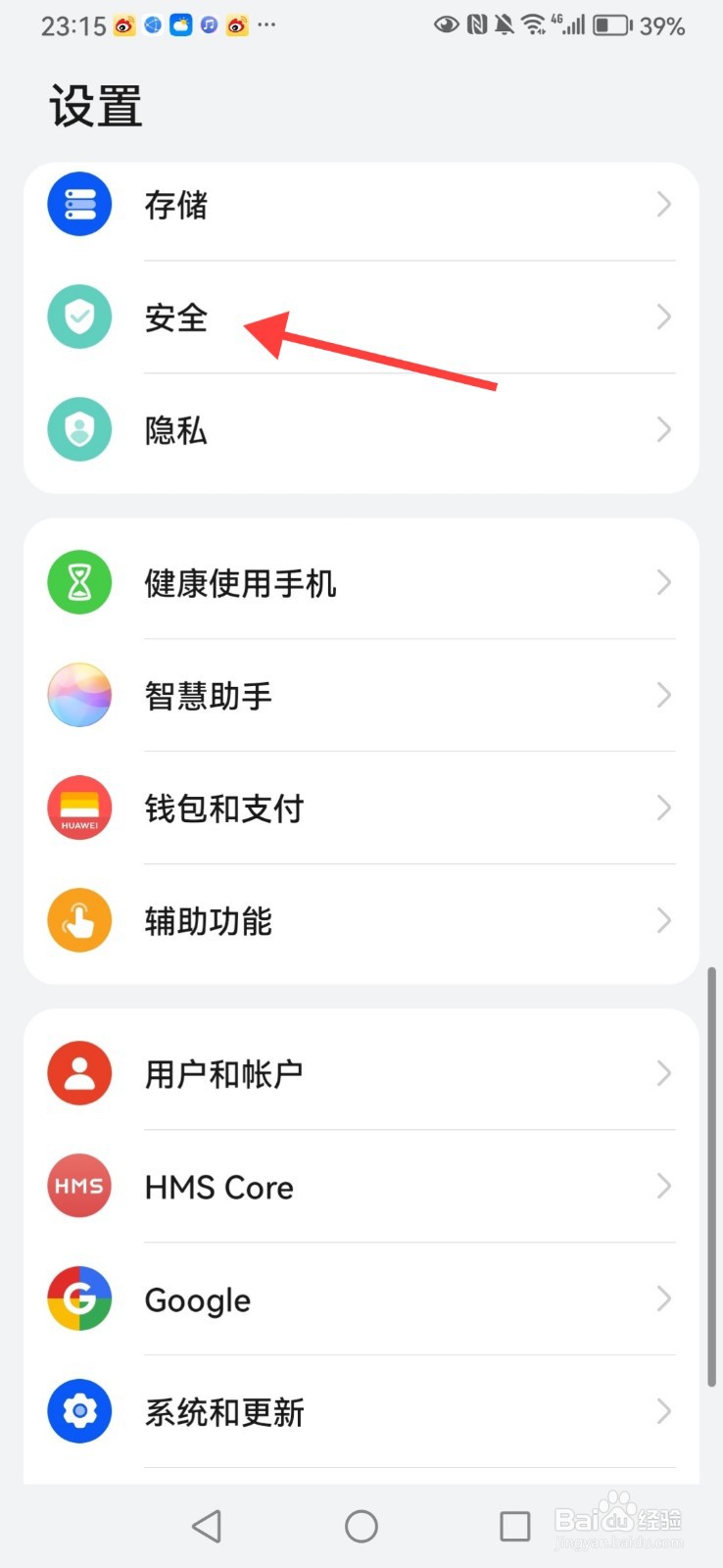
Task: Open the 辅助功能 accessibility settings
Action: (x=361, y=921)
